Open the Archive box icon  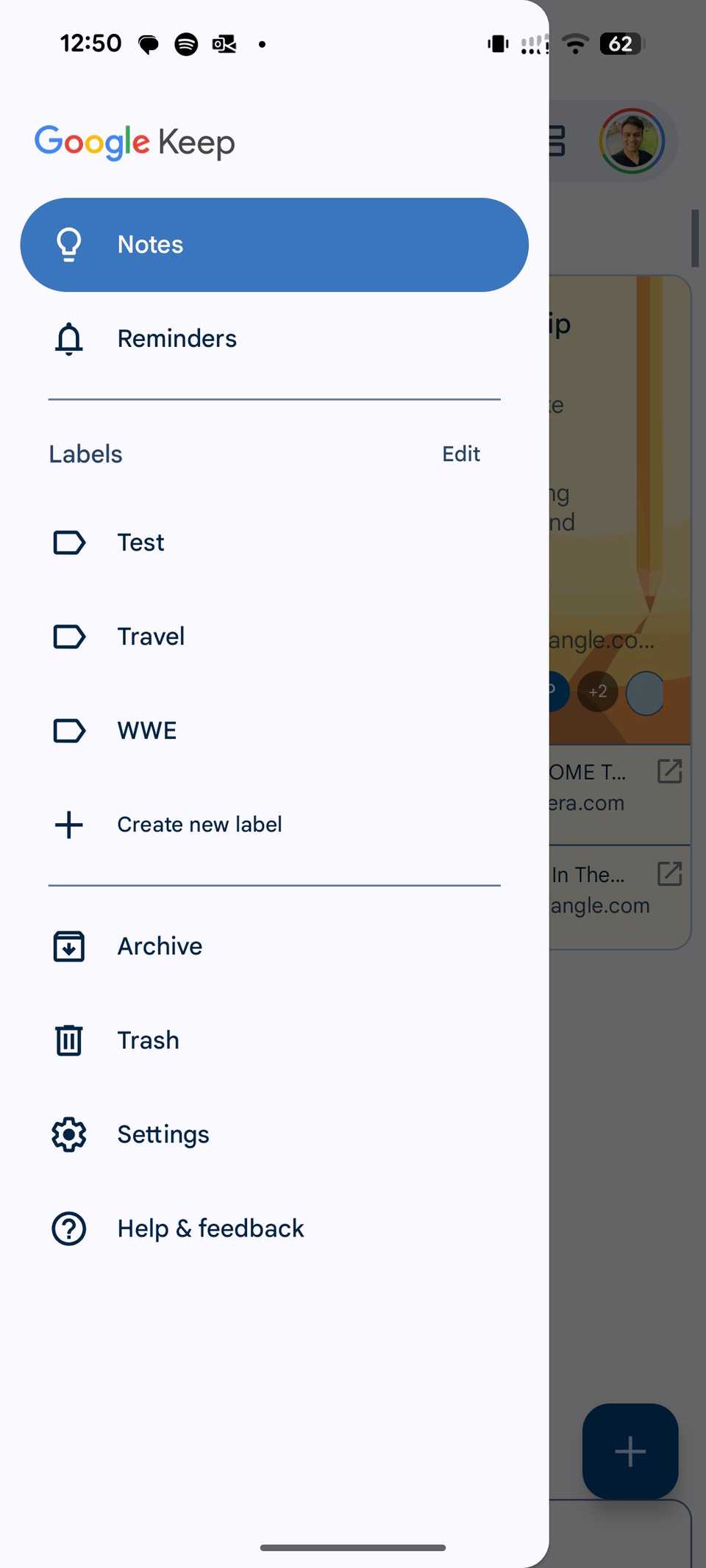[x=68, y=946]
